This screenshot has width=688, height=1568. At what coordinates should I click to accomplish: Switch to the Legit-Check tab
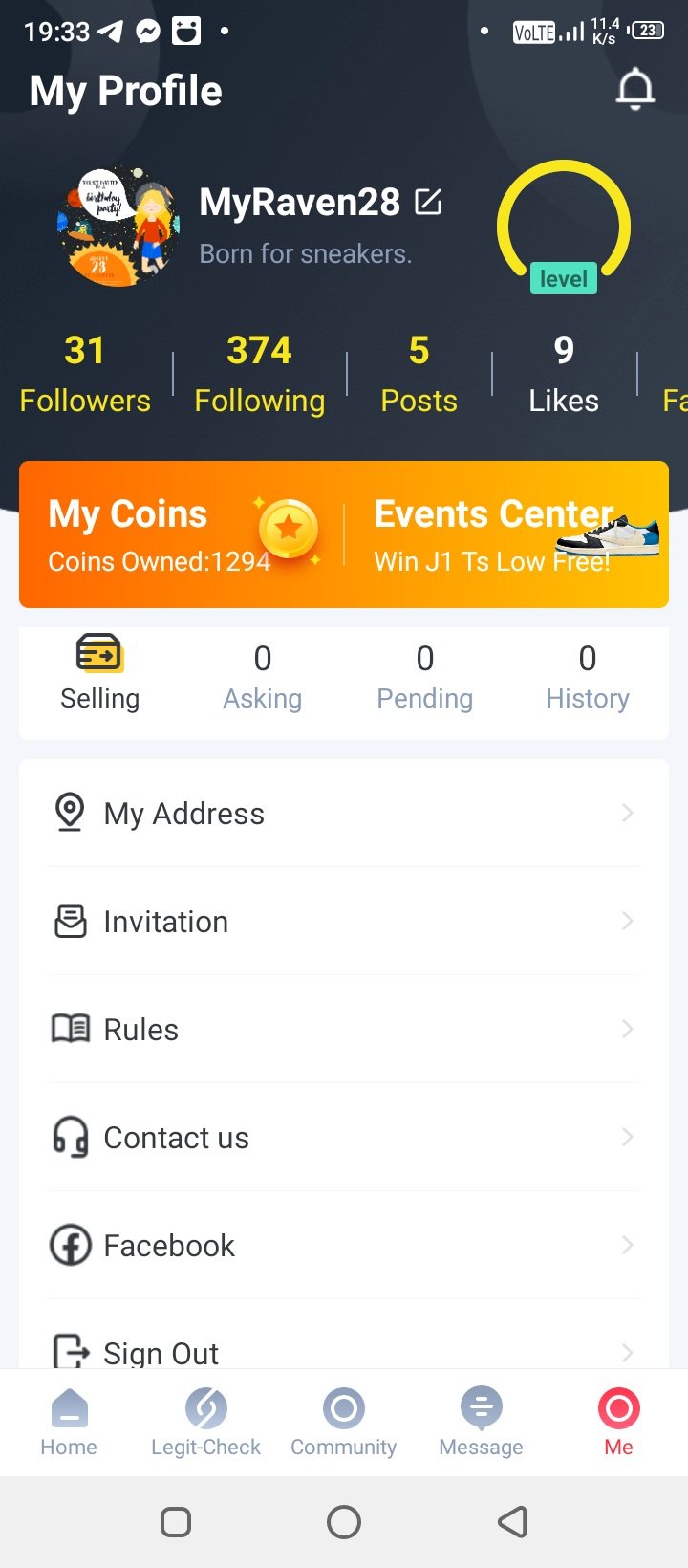point(206,1423)
